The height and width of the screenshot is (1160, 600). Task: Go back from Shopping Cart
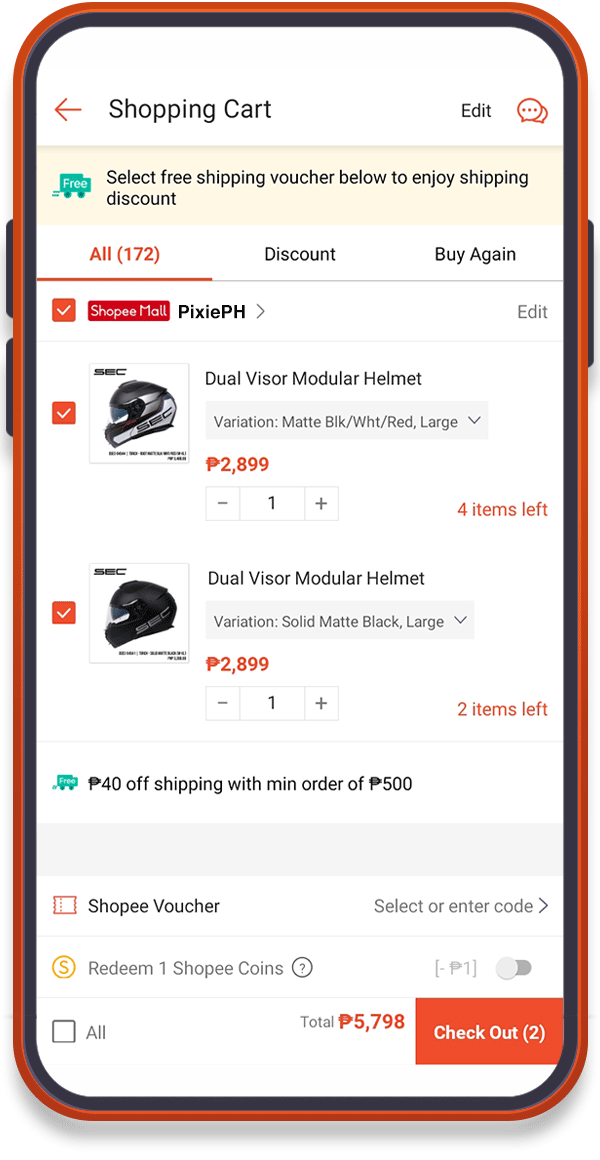pyautogui.click(x=68, y=110)
